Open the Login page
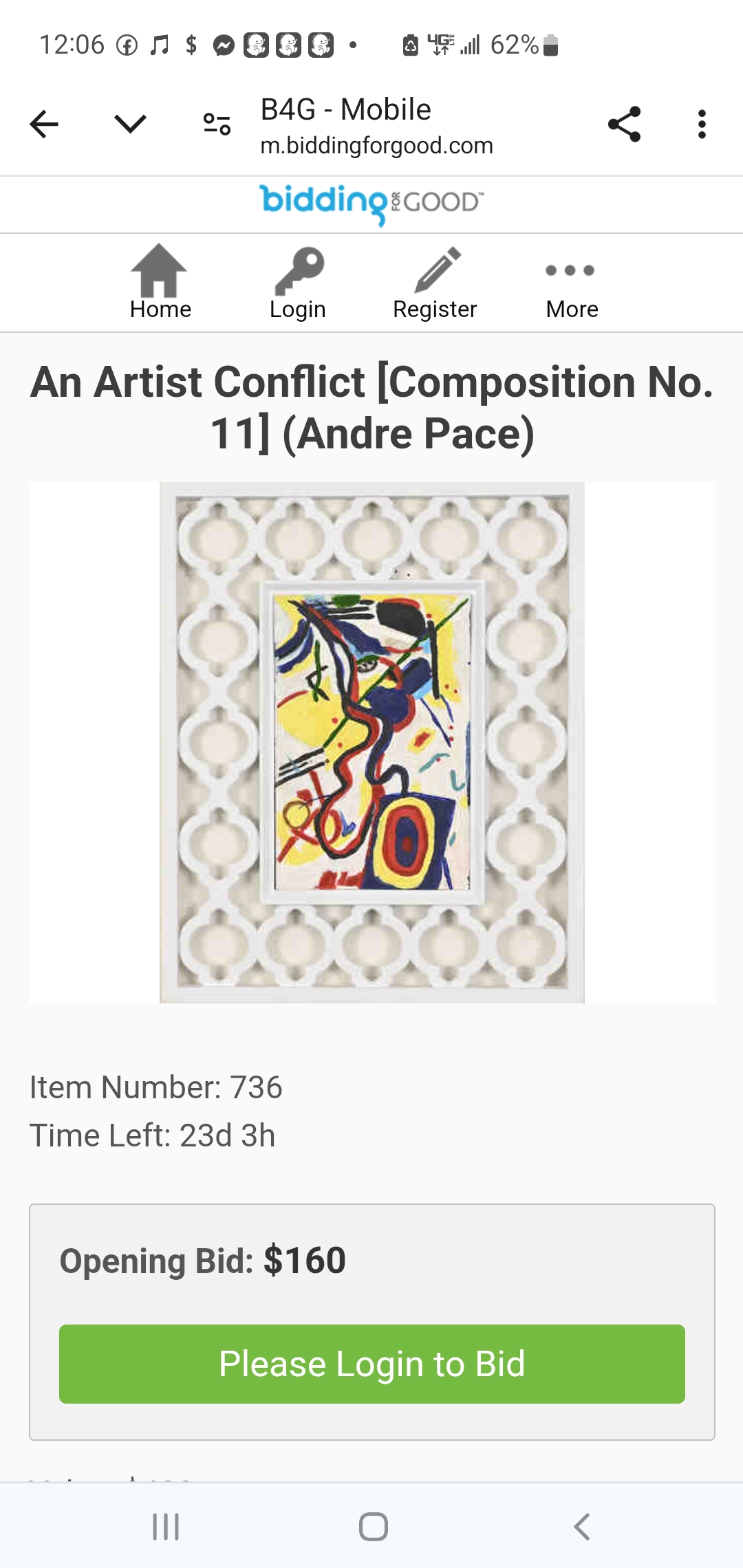Image resolution: width=743 pixels, height=1568 pixels. [x=298, y=283]
